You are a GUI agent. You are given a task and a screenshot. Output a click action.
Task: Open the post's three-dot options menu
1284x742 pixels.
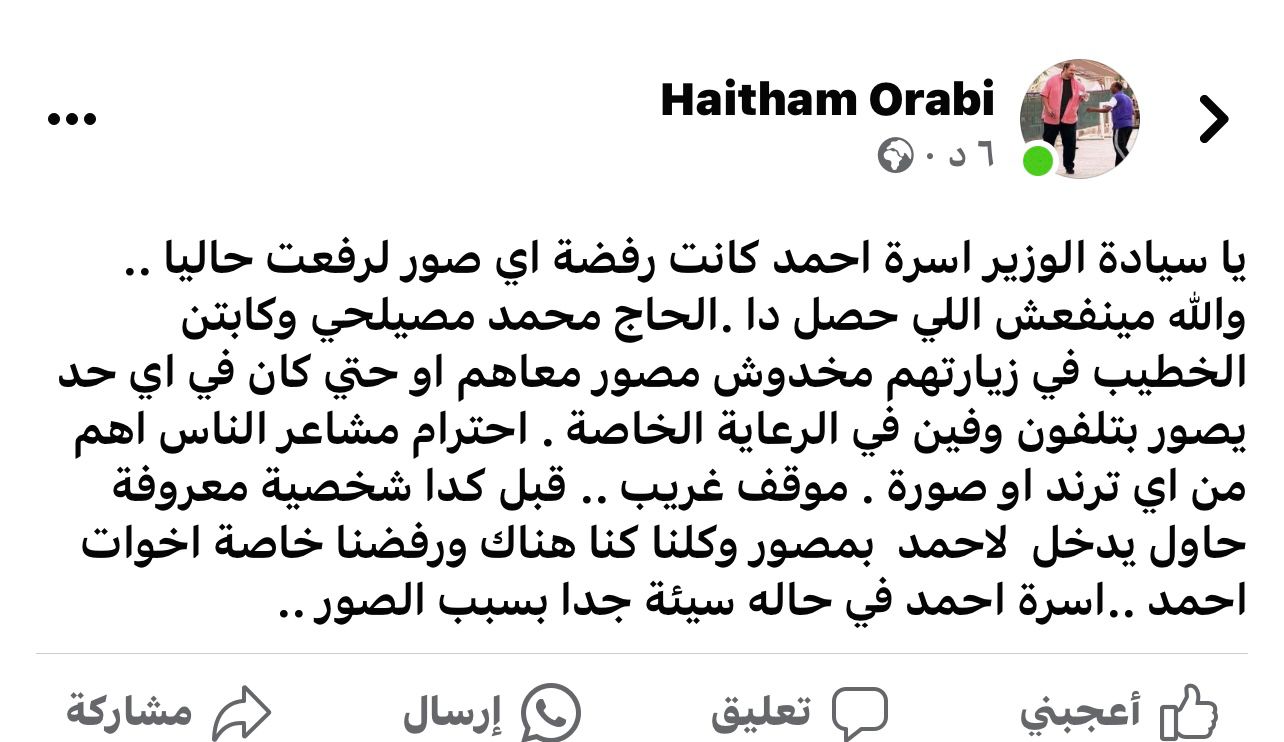coord(72,119)
